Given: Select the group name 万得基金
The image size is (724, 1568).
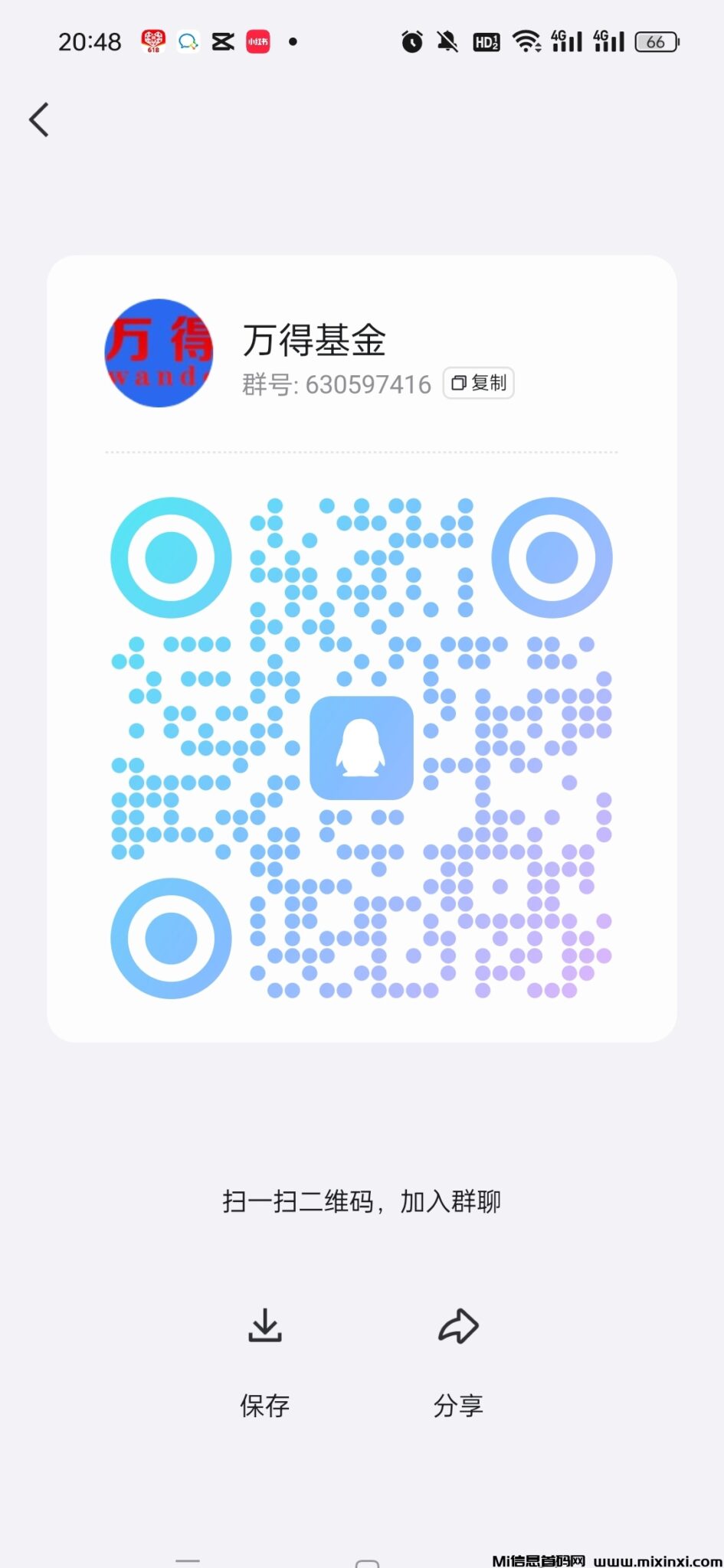Looking at the screenshot, I should point(315,341).
